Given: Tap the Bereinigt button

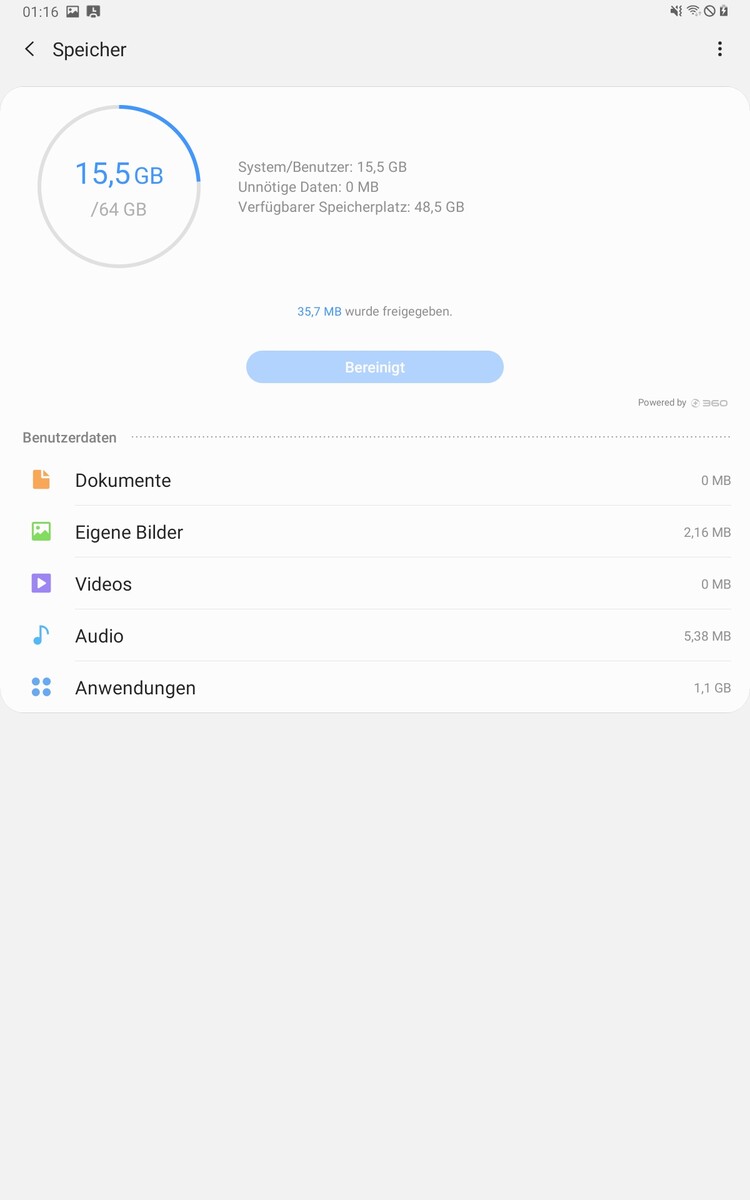Looking at the screenshot, I should click(375, 367).
